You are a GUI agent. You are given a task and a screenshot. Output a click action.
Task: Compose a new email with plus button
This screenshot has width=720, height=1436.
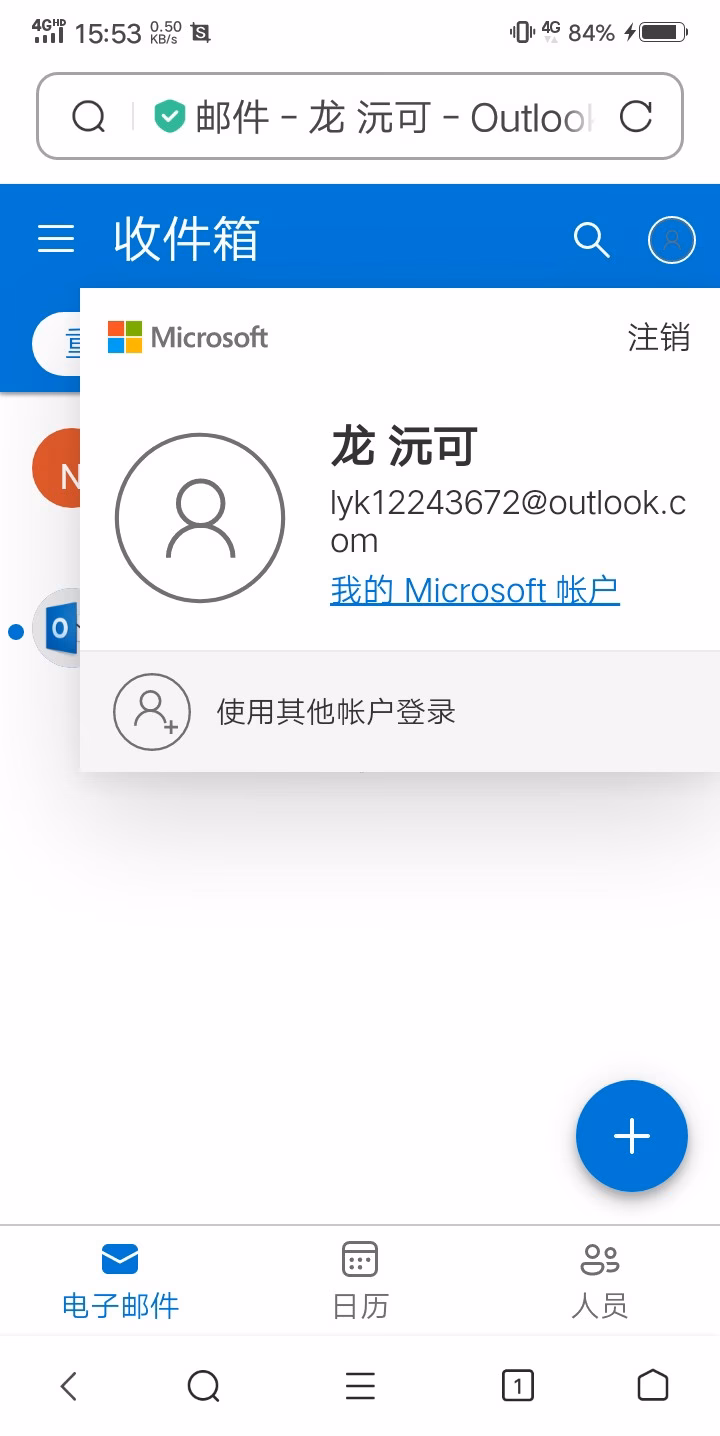click(631, 1136)
